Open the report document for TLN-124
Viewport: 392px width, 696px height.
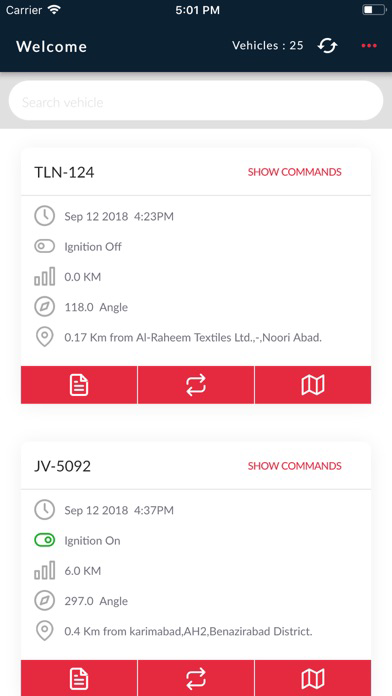tap(79, 385)
